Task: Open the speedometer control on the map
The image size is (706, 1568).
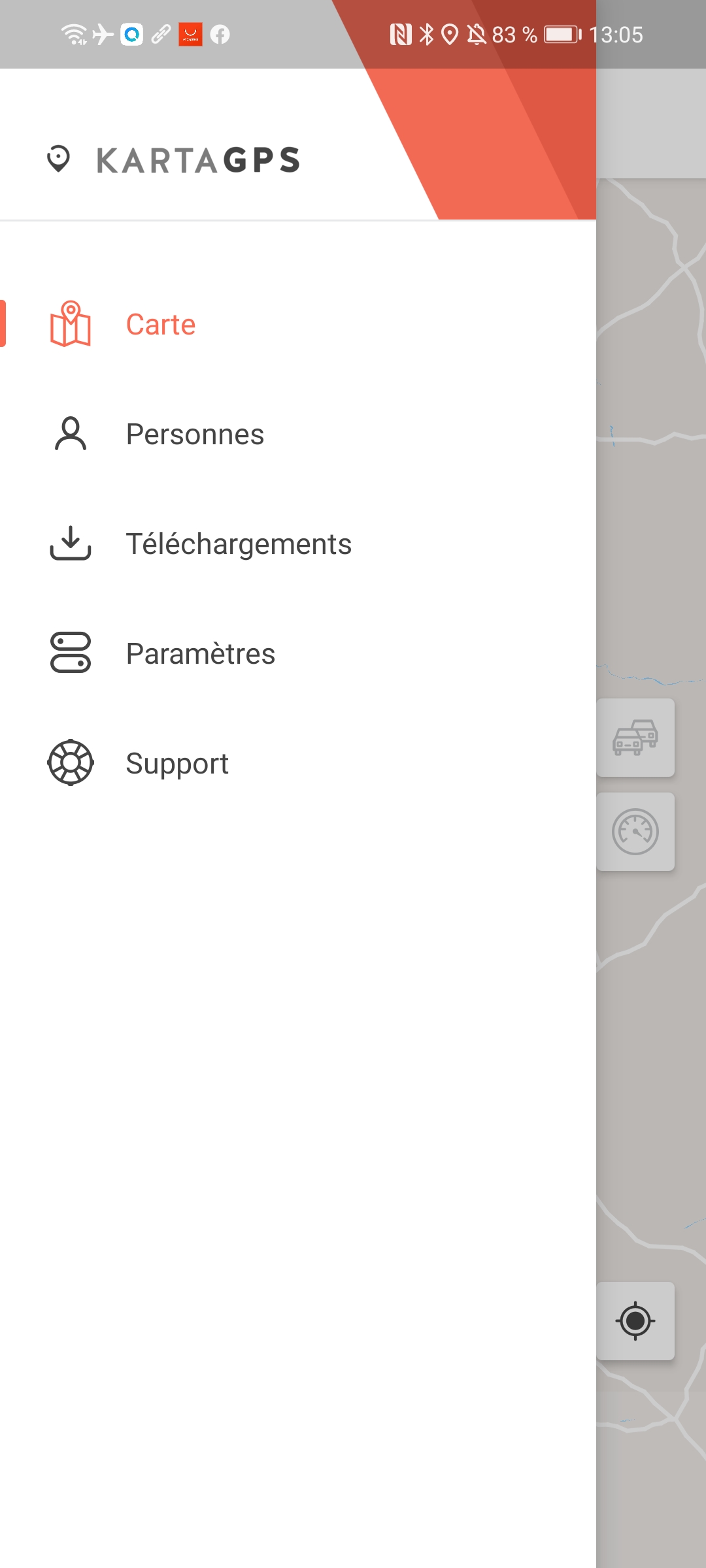Action: pos(635,833)
